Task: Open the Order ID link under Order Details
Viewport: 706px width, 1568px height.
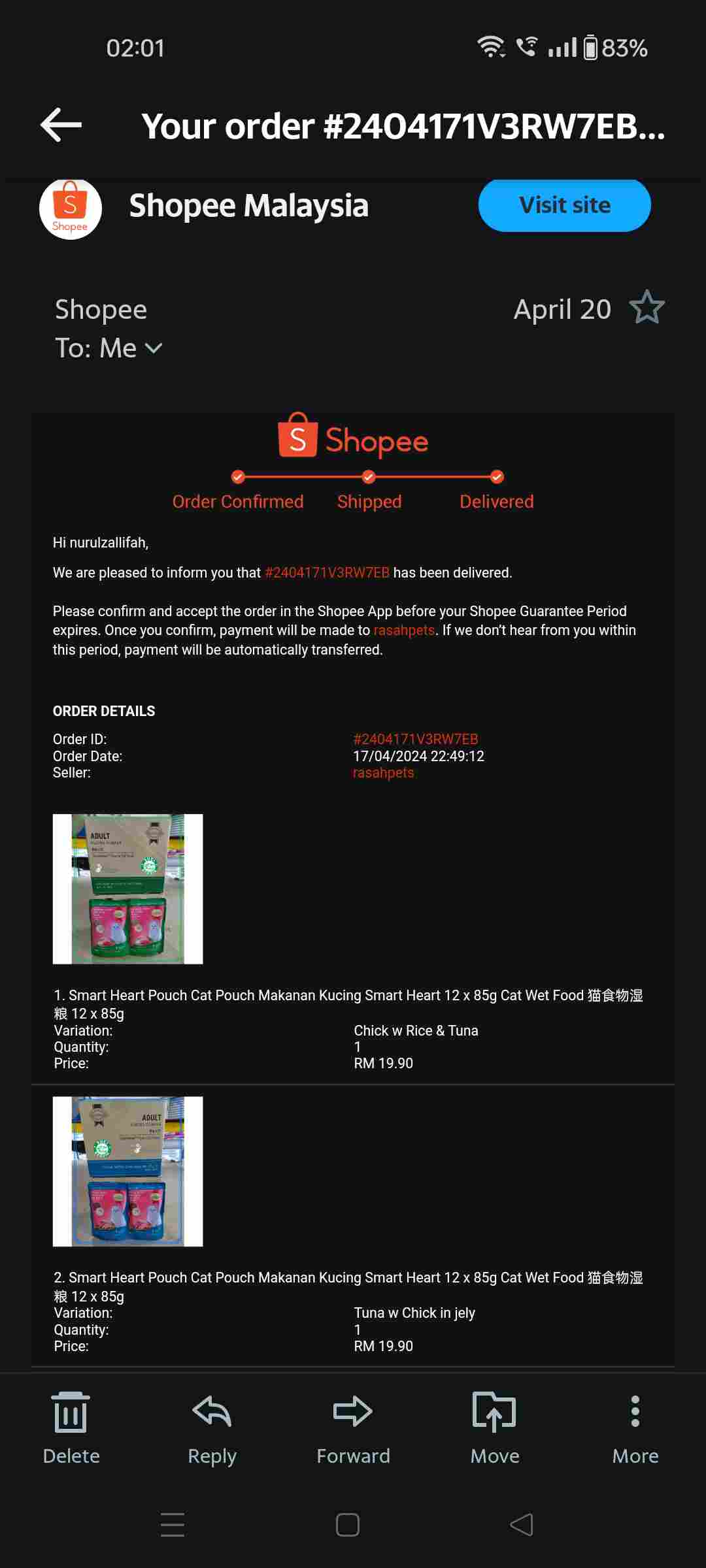Action: point(415,739)
